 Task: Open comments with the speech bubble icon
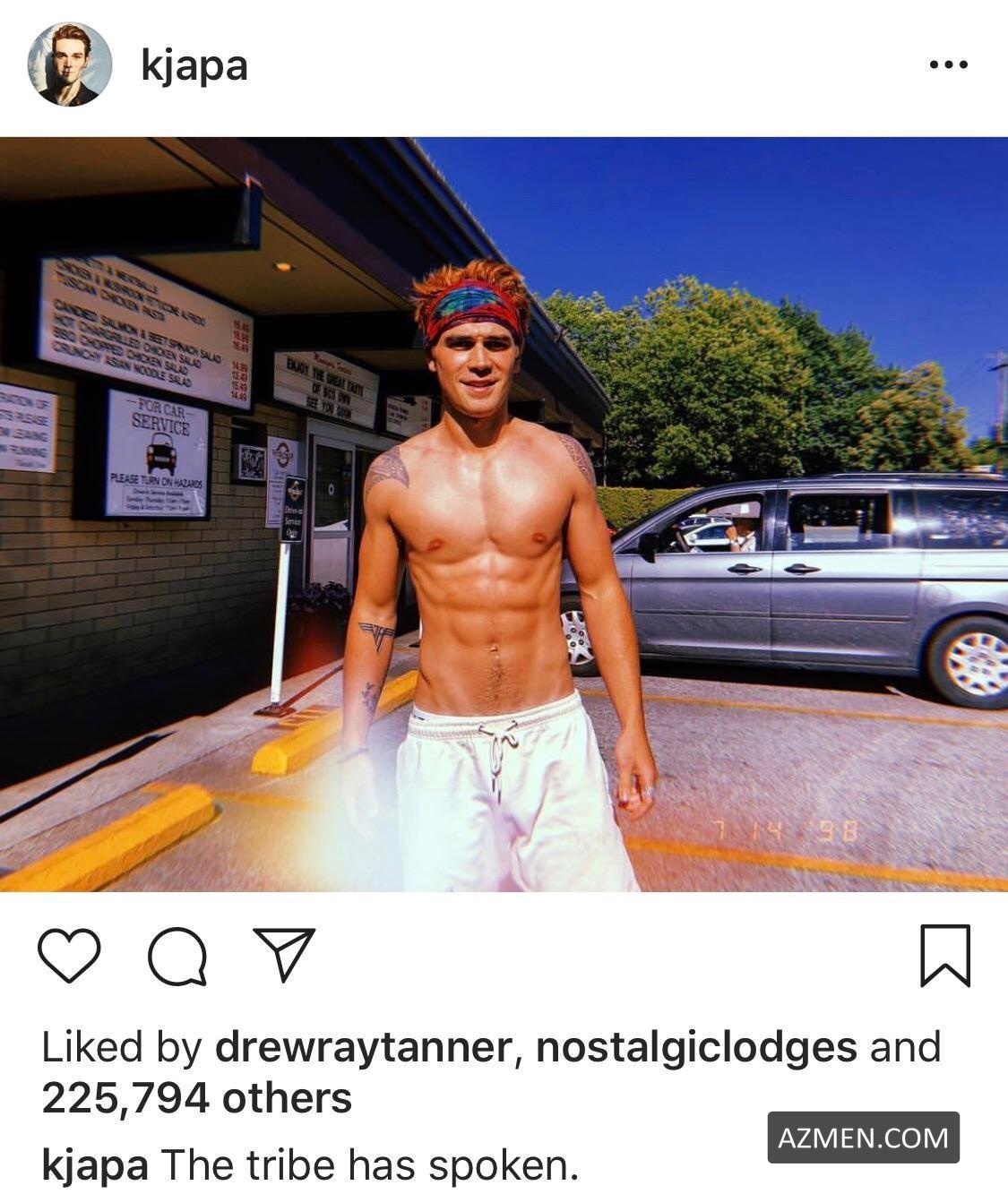pos(177,956)
